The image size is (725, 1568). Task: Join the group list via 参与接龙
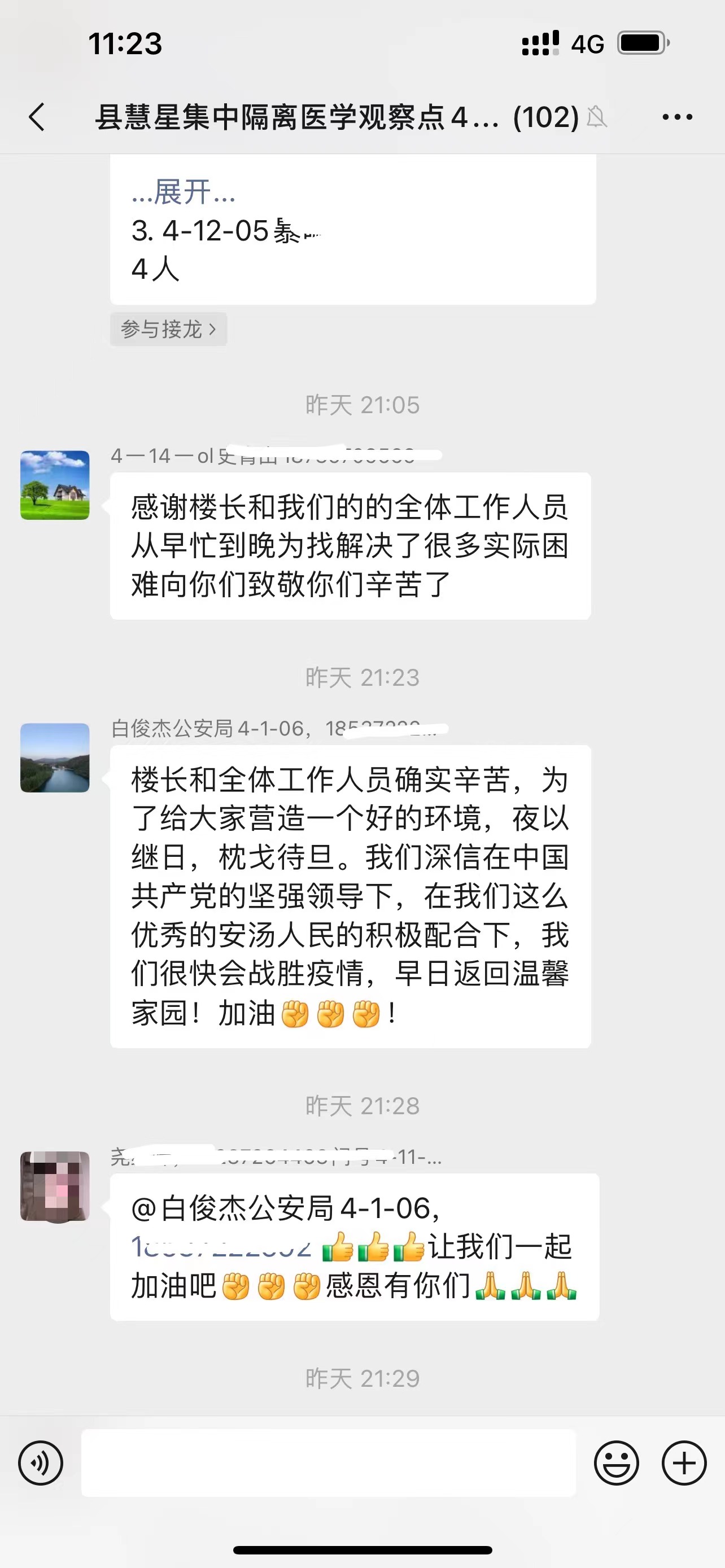tap(168, 329)
